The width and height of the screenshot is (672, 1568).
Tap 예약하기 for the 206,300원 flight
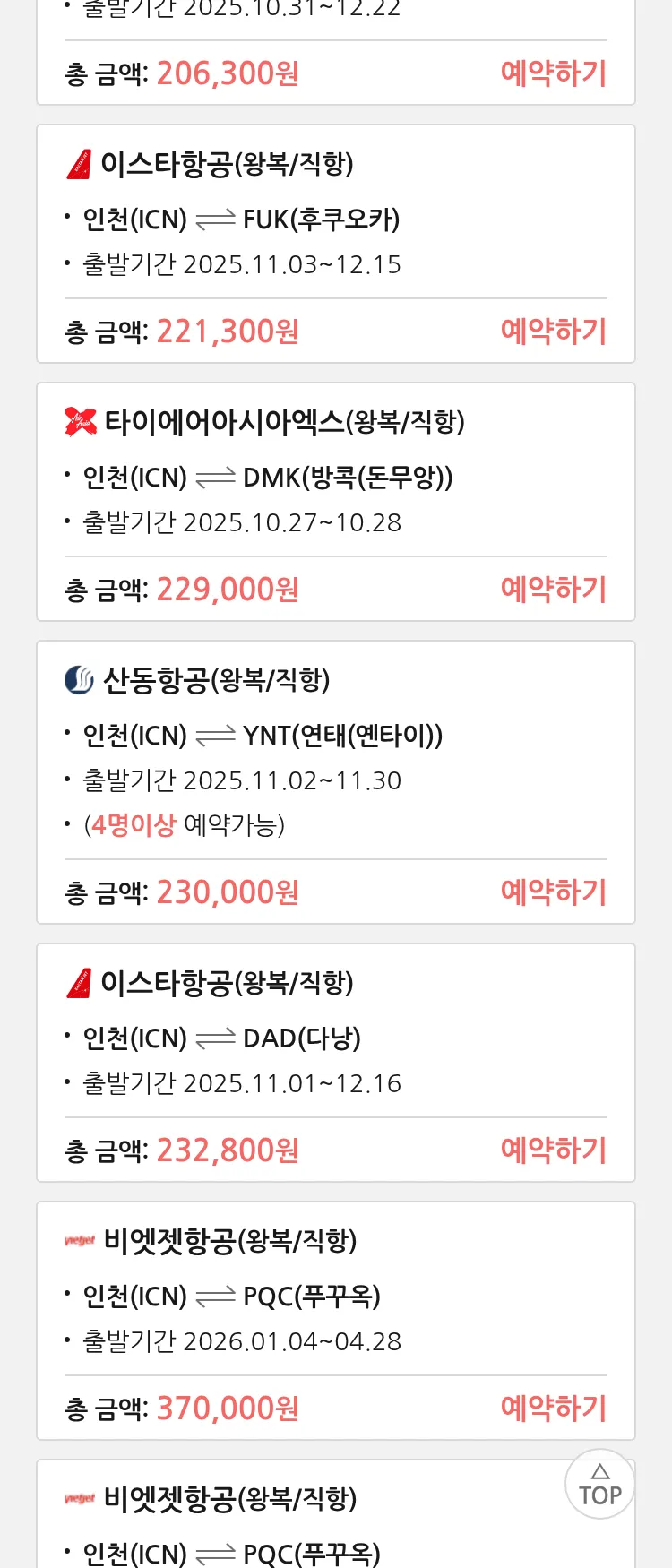coord(553,73)
